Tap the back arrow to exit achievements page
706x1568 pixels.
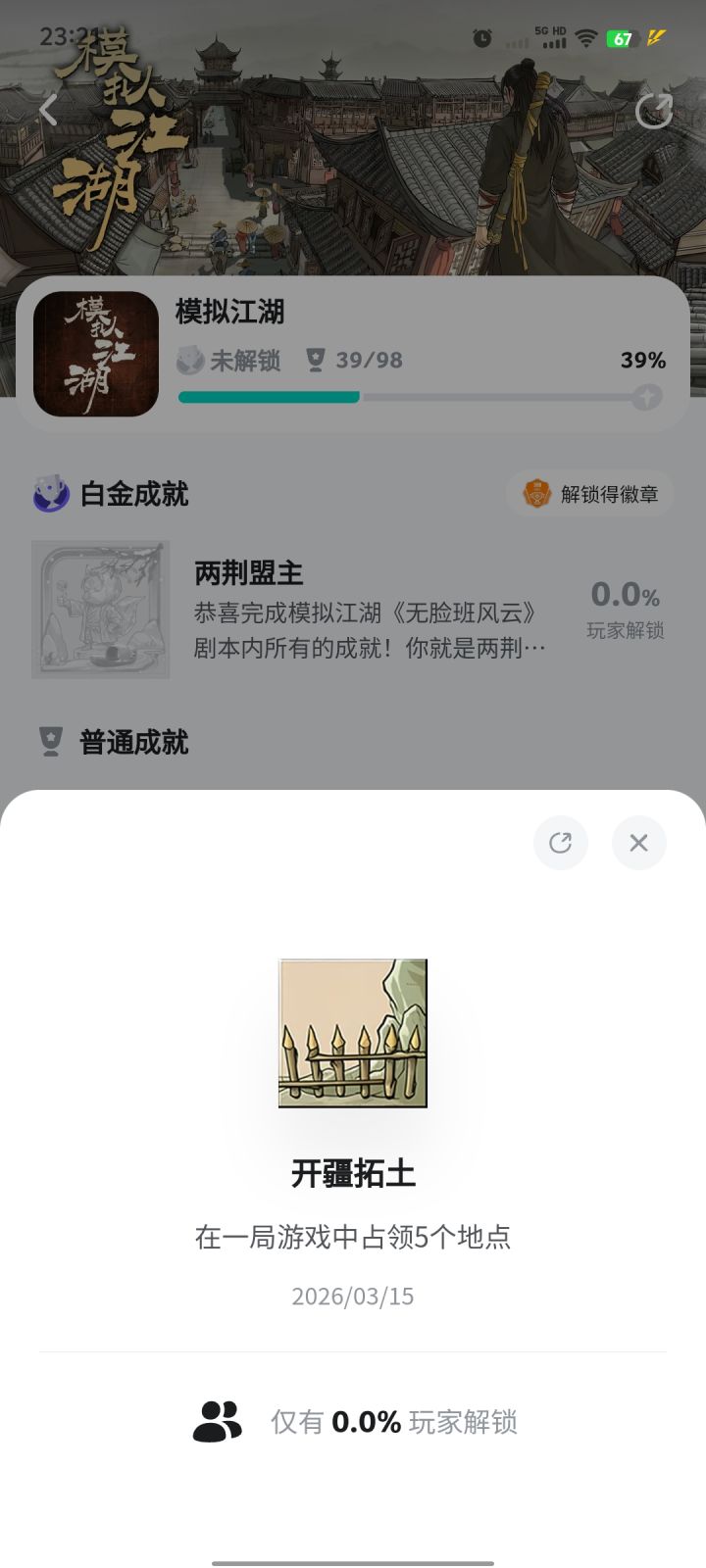pos(48,110)
